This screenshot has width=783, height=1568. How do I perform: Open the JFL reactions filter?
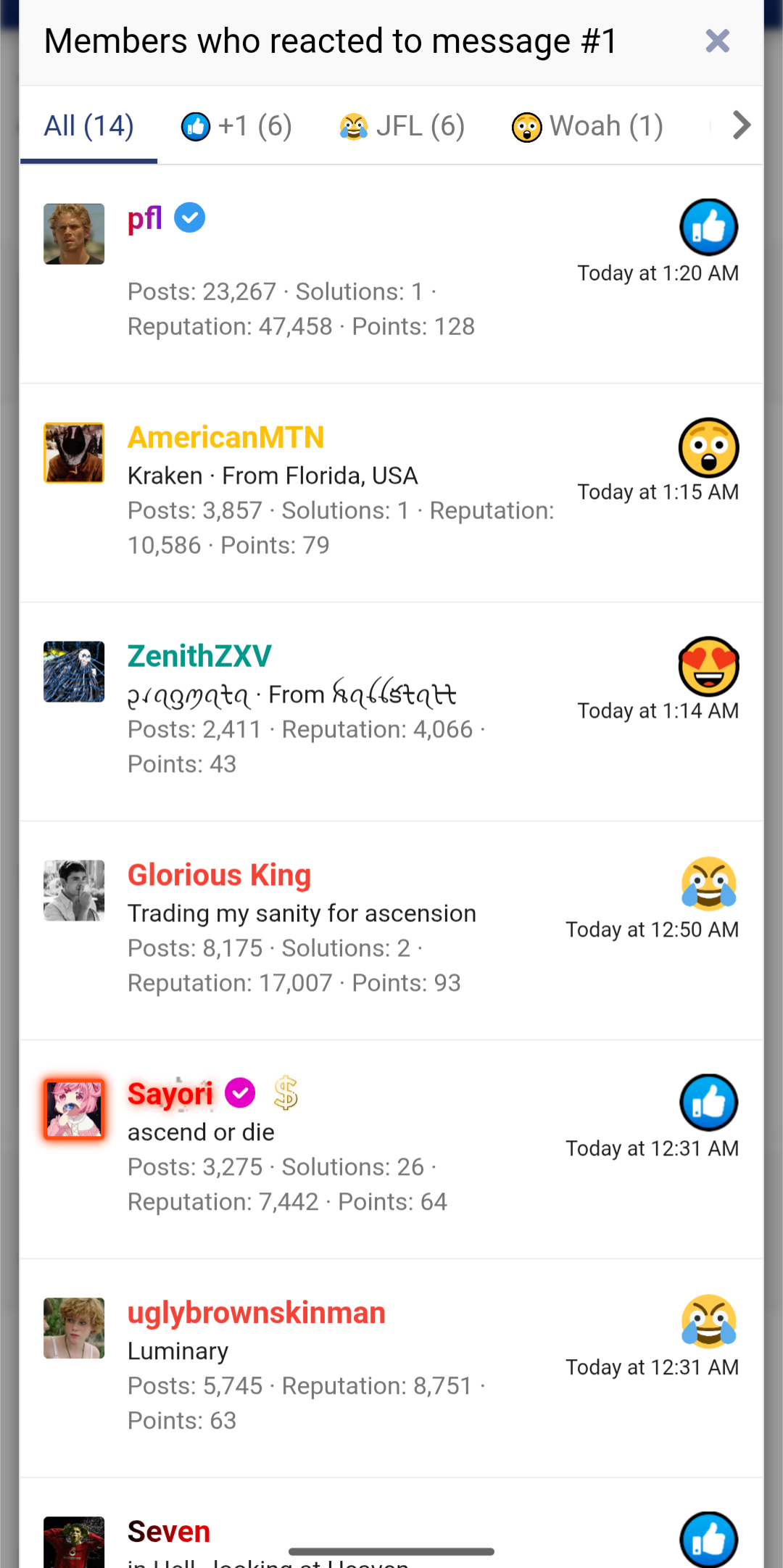tap(402, 125)
